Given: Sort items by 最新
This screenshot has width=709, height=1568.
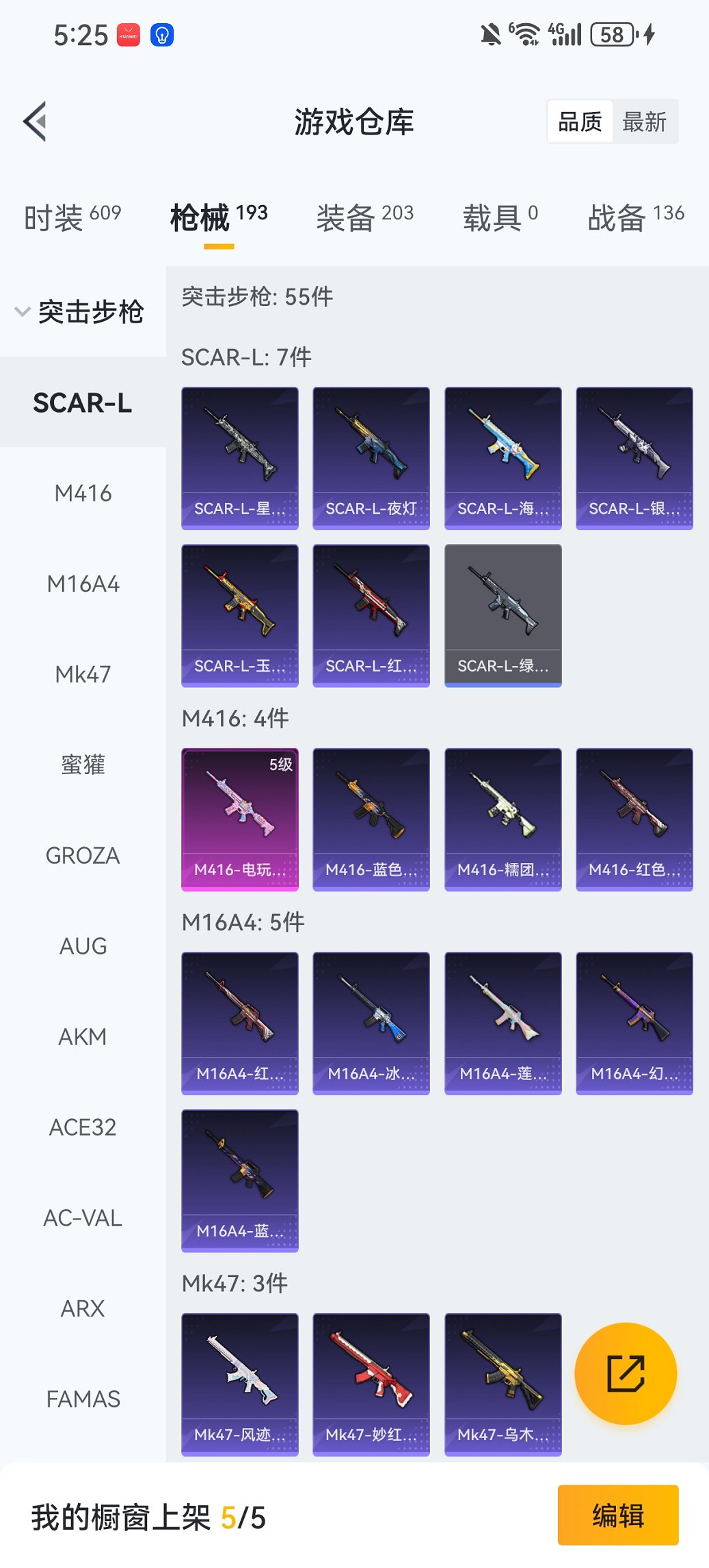Looking at the screenshot, I should 644,122.
